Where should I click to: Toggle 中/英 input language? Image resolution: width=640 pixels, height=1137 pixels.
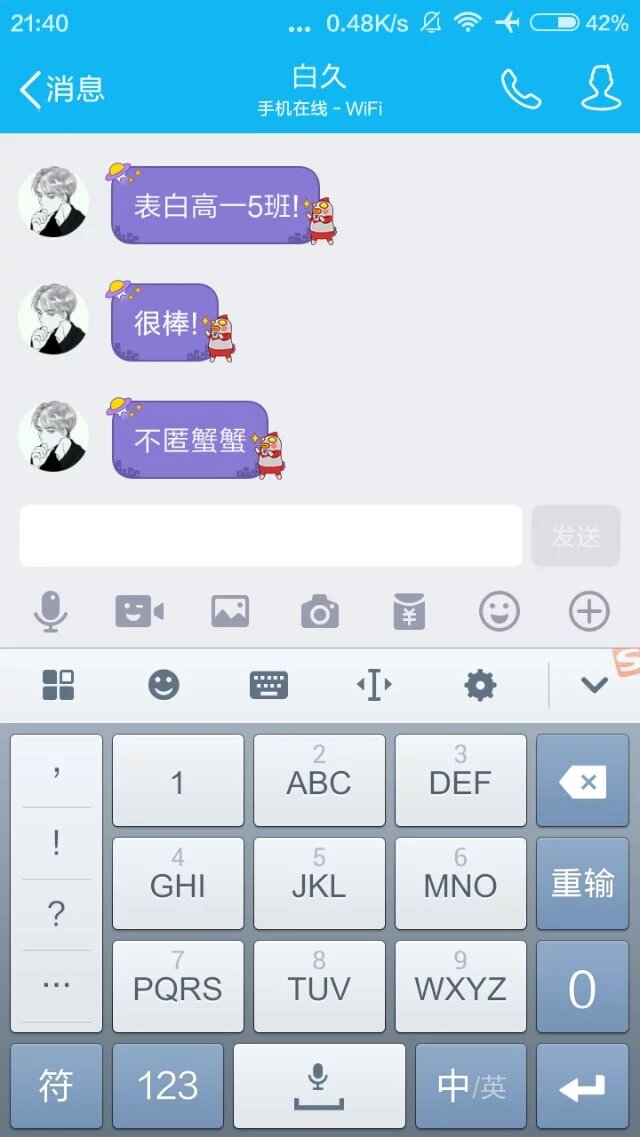(x=470, y=1085)
